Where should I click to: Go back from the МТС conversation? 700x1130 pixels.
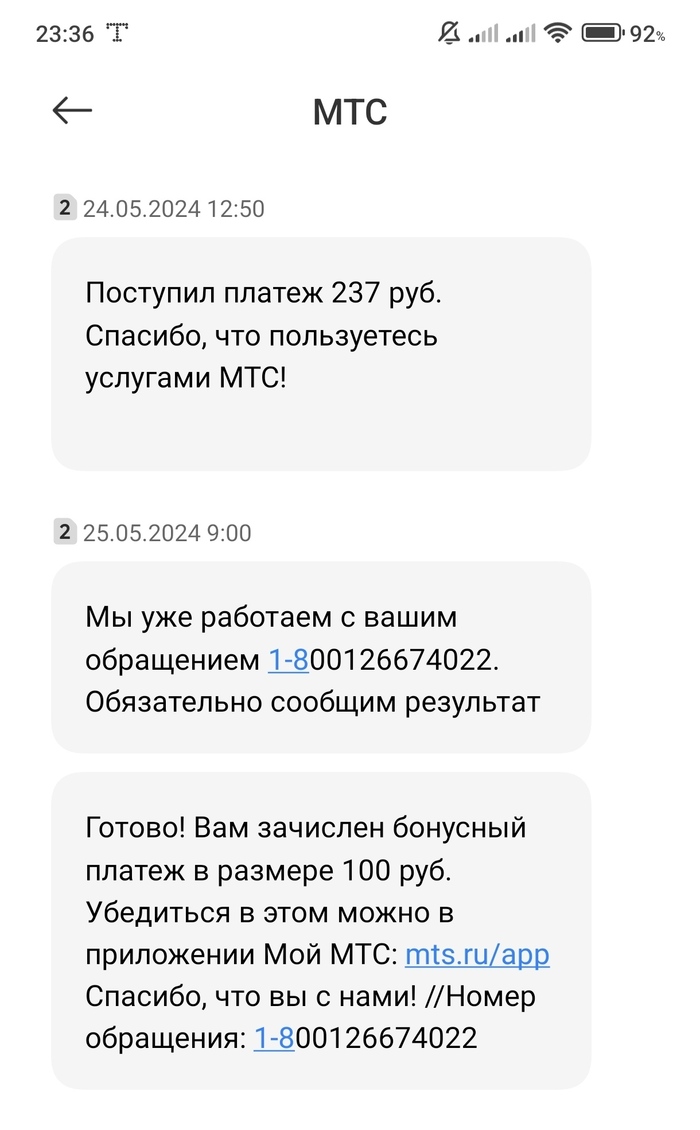coord(72,110)
